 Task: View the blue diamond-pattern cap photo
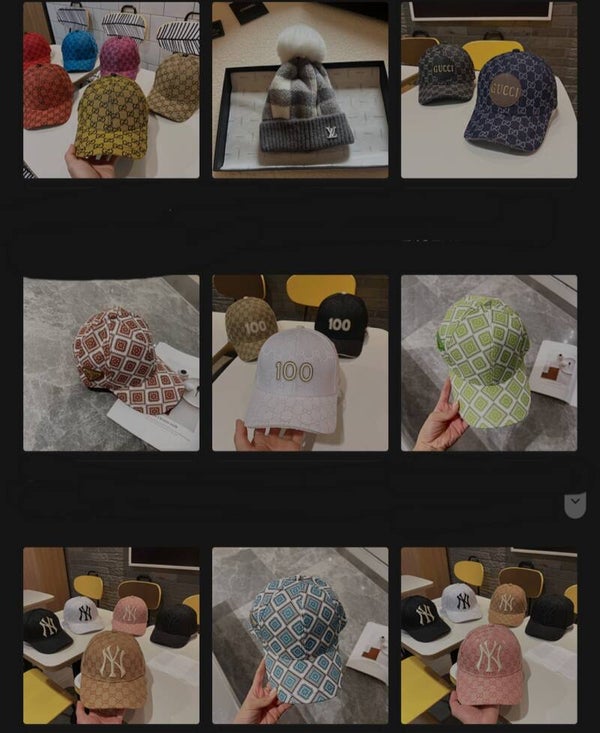[x=300, y=635]
